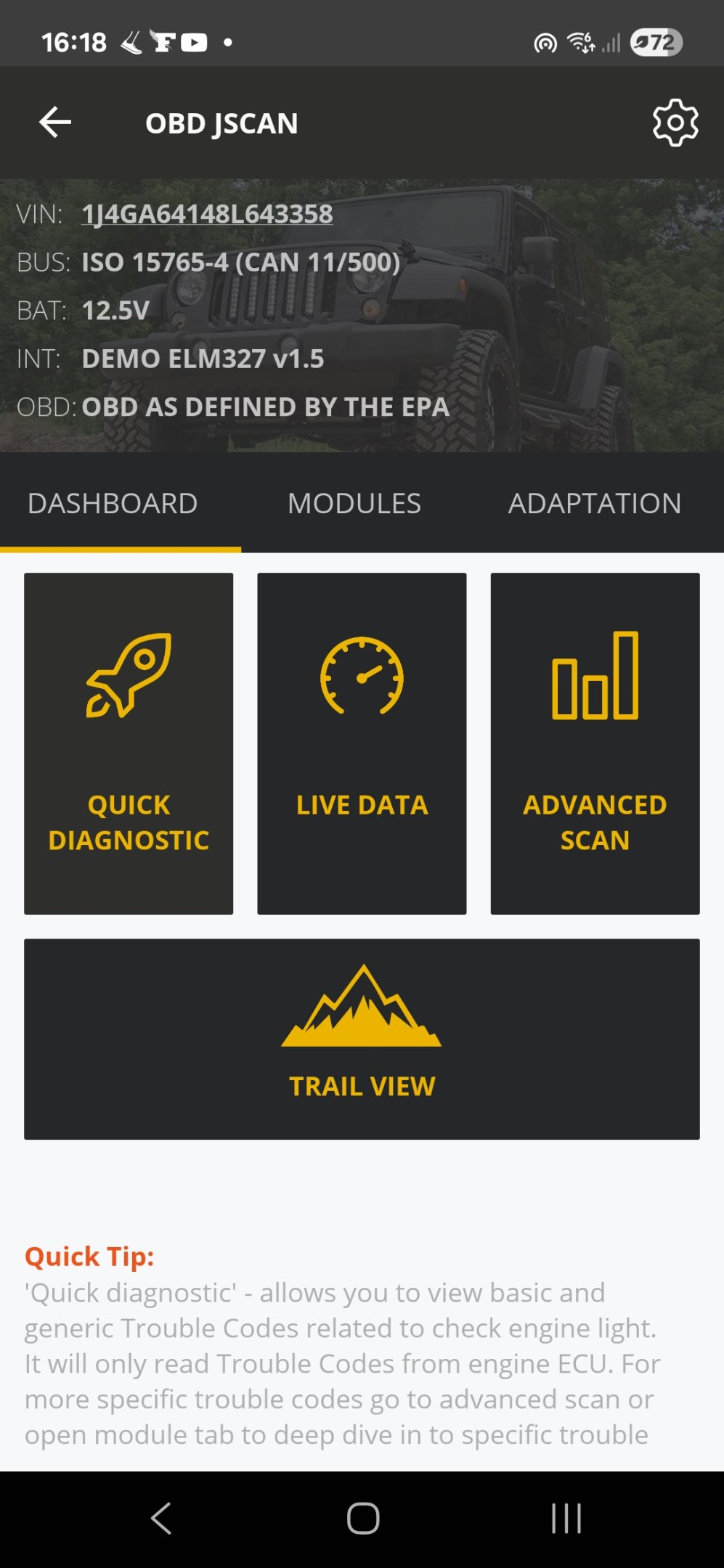Go back using the app bar arrow
The image size is (724, 1568).
[55, 122]
